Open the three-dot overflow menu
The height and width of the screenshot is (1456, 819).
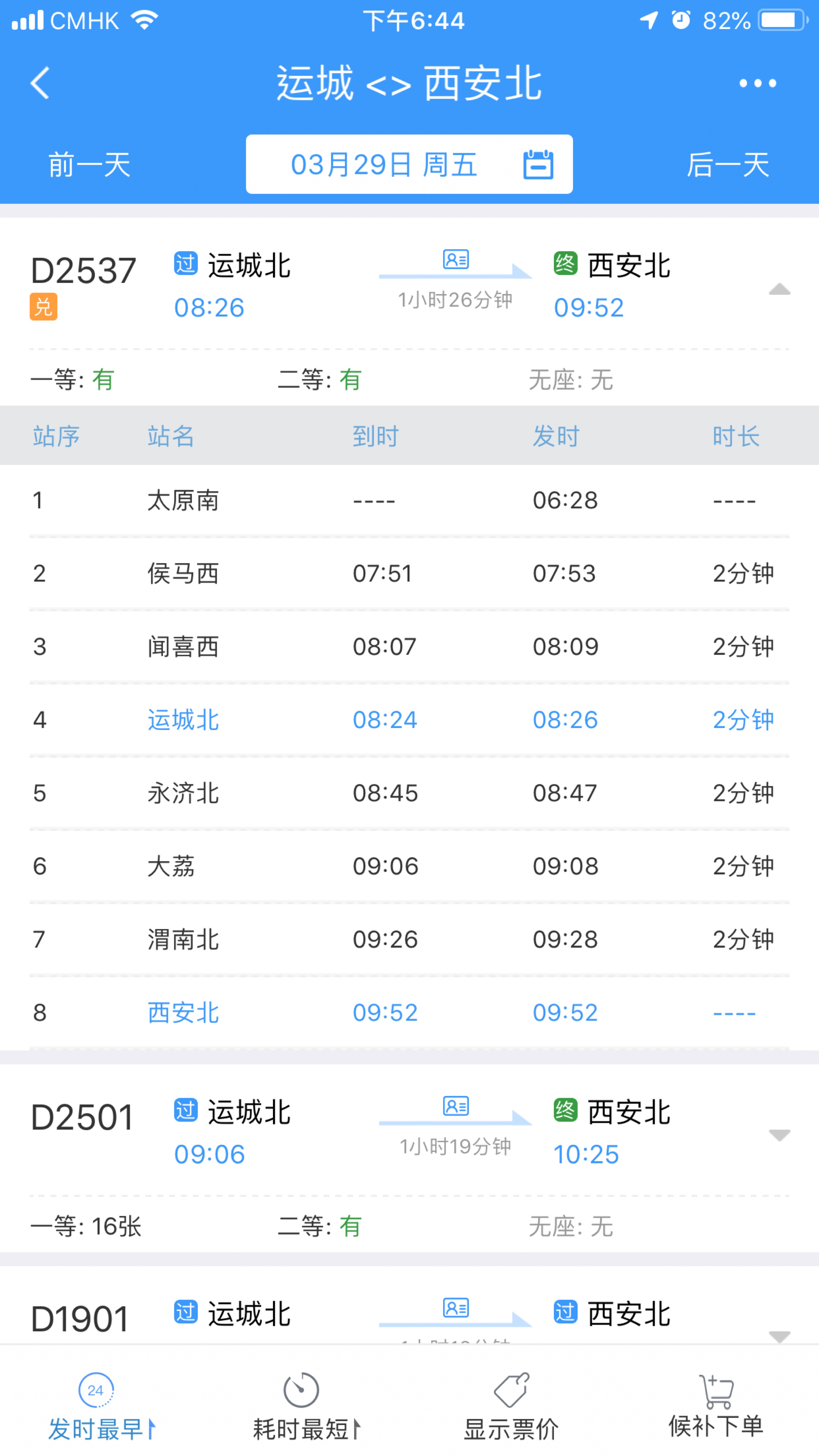[x=757, y=83]
